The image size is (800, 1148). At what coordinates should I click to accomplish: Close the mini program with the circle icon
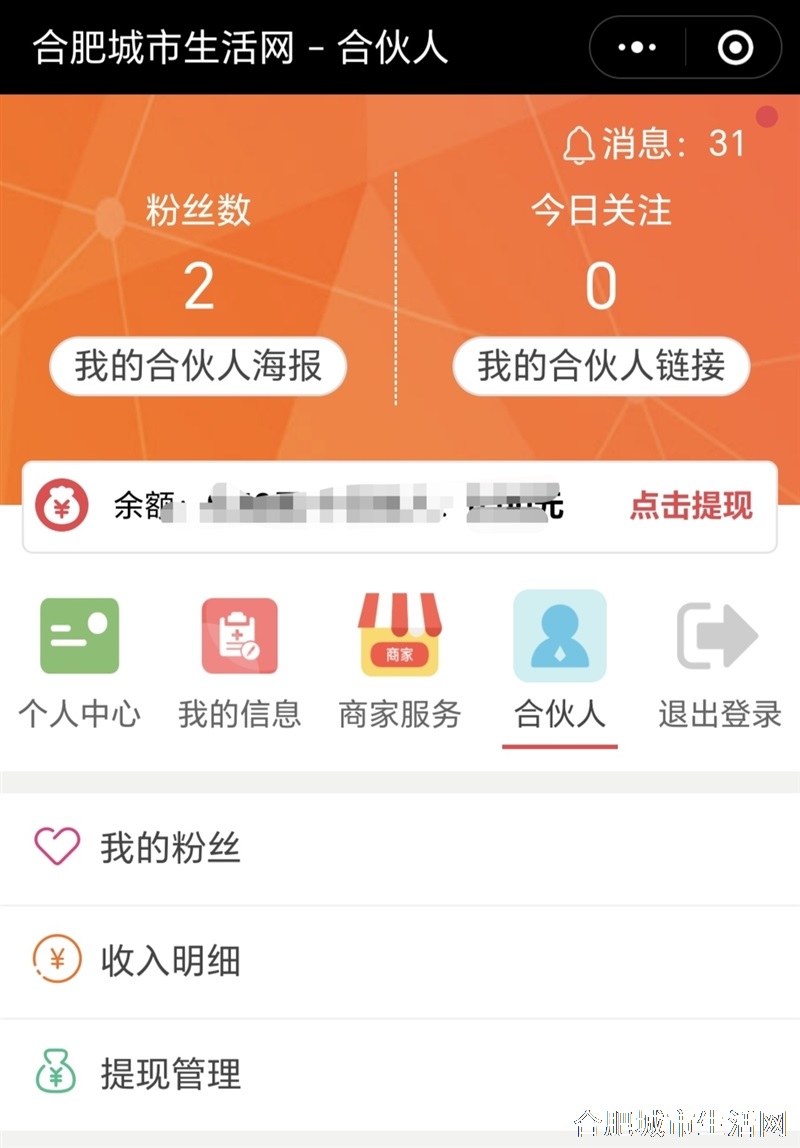[735, 47]
